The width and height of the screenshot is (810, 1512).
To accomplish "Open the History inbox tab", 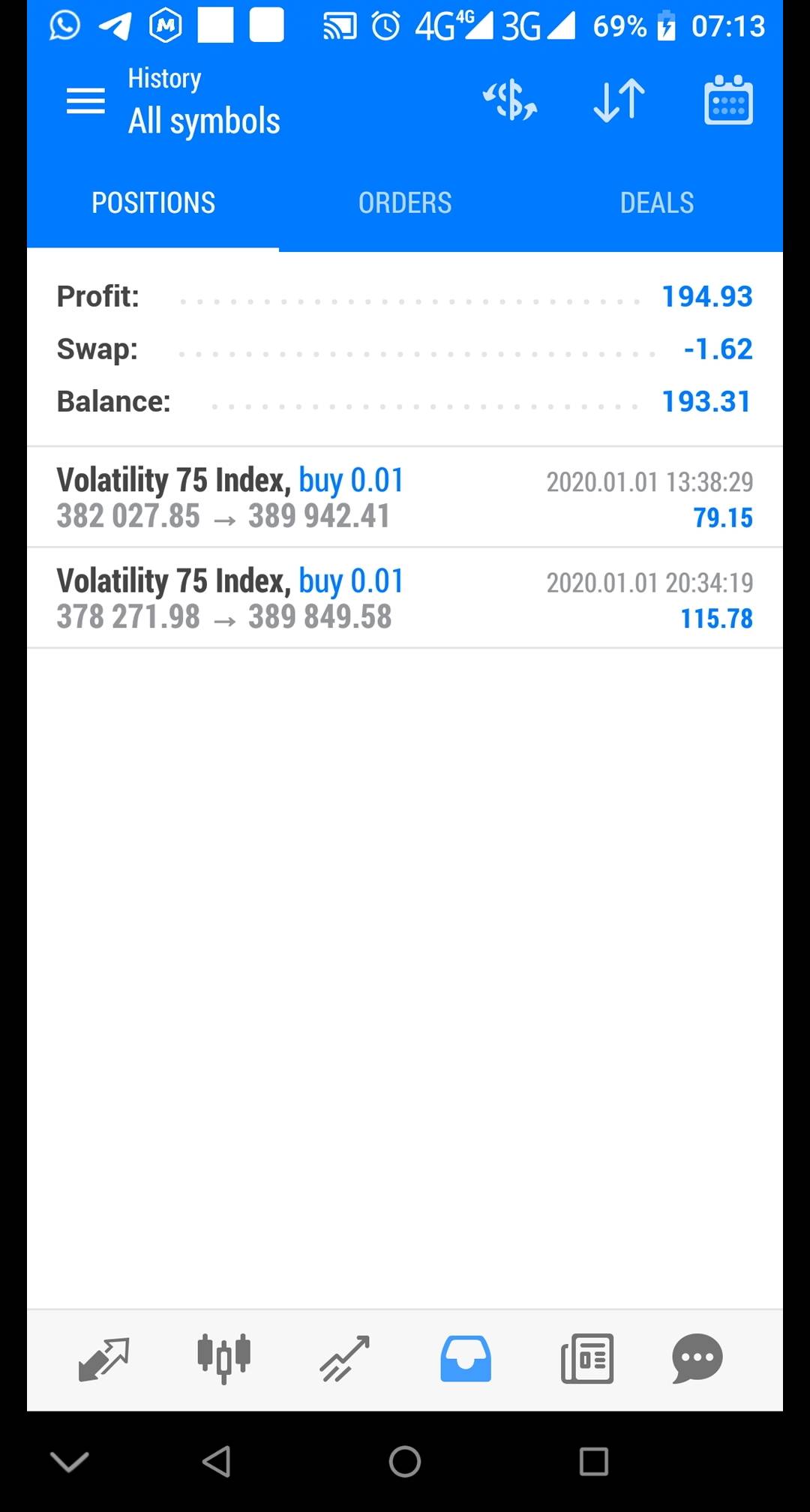I will 466,1359.
